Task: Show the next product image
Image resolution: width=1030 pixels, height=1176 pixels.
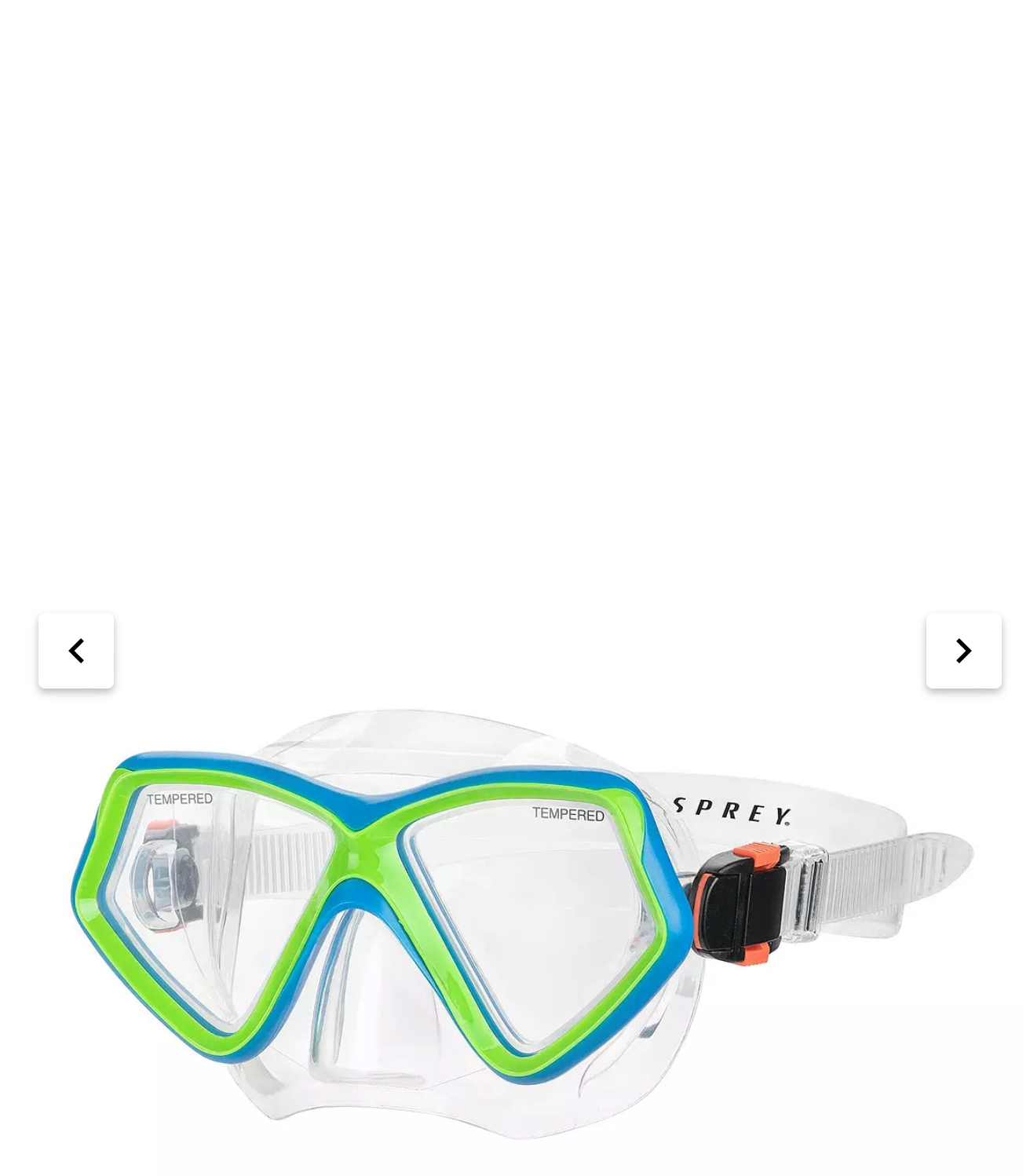Action: [x=963, y=651]
